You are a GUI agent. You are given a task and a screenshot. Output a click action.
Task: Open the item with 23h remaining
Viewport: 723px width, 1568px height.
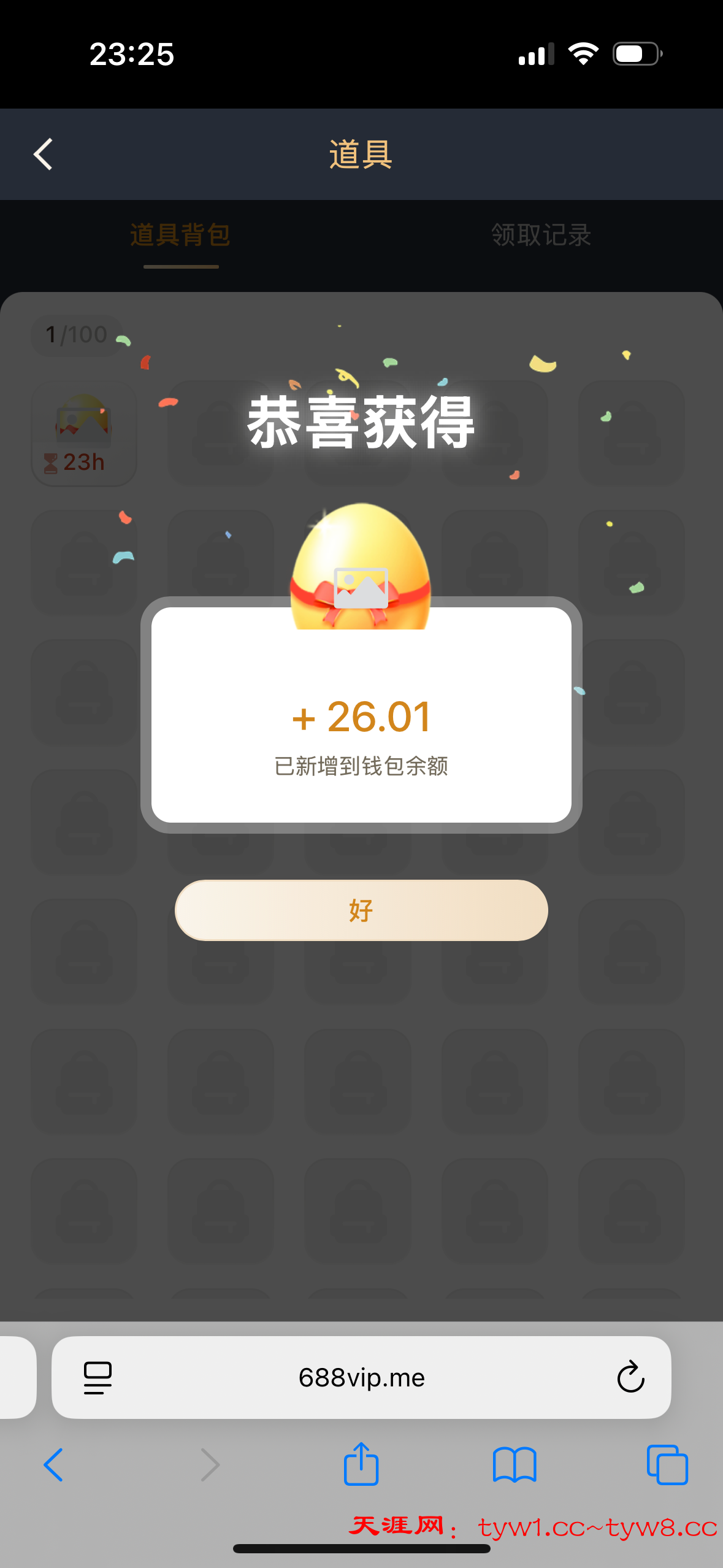84,433
